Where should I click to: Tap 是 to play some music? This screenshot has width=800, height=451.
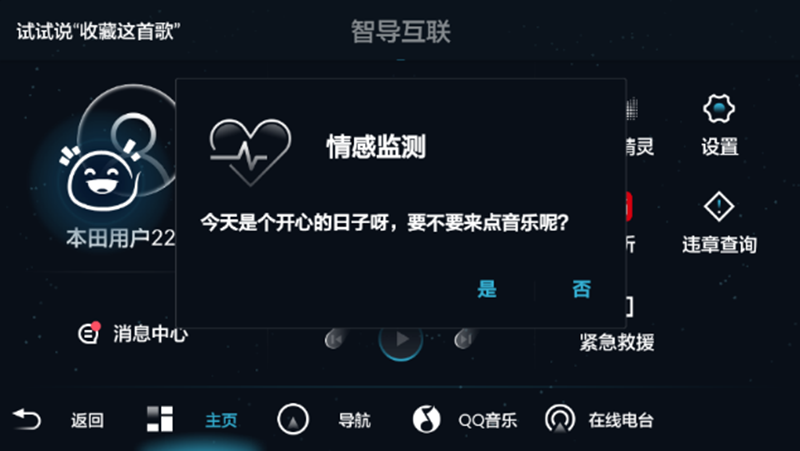coord(487,290)
